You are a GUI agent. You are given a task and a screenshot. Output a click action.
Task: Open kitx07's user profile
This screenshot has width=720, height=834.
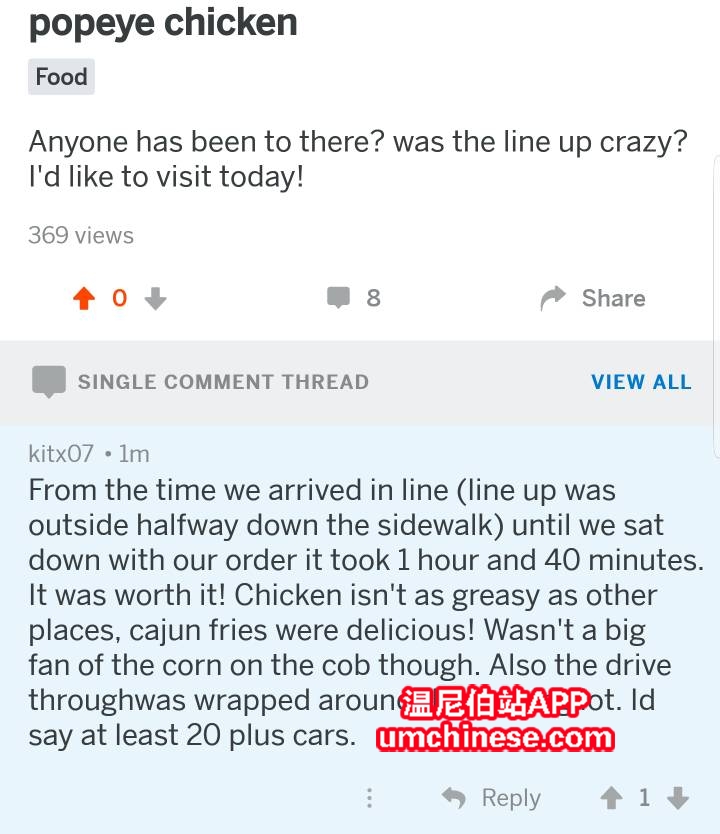point(61,453)
